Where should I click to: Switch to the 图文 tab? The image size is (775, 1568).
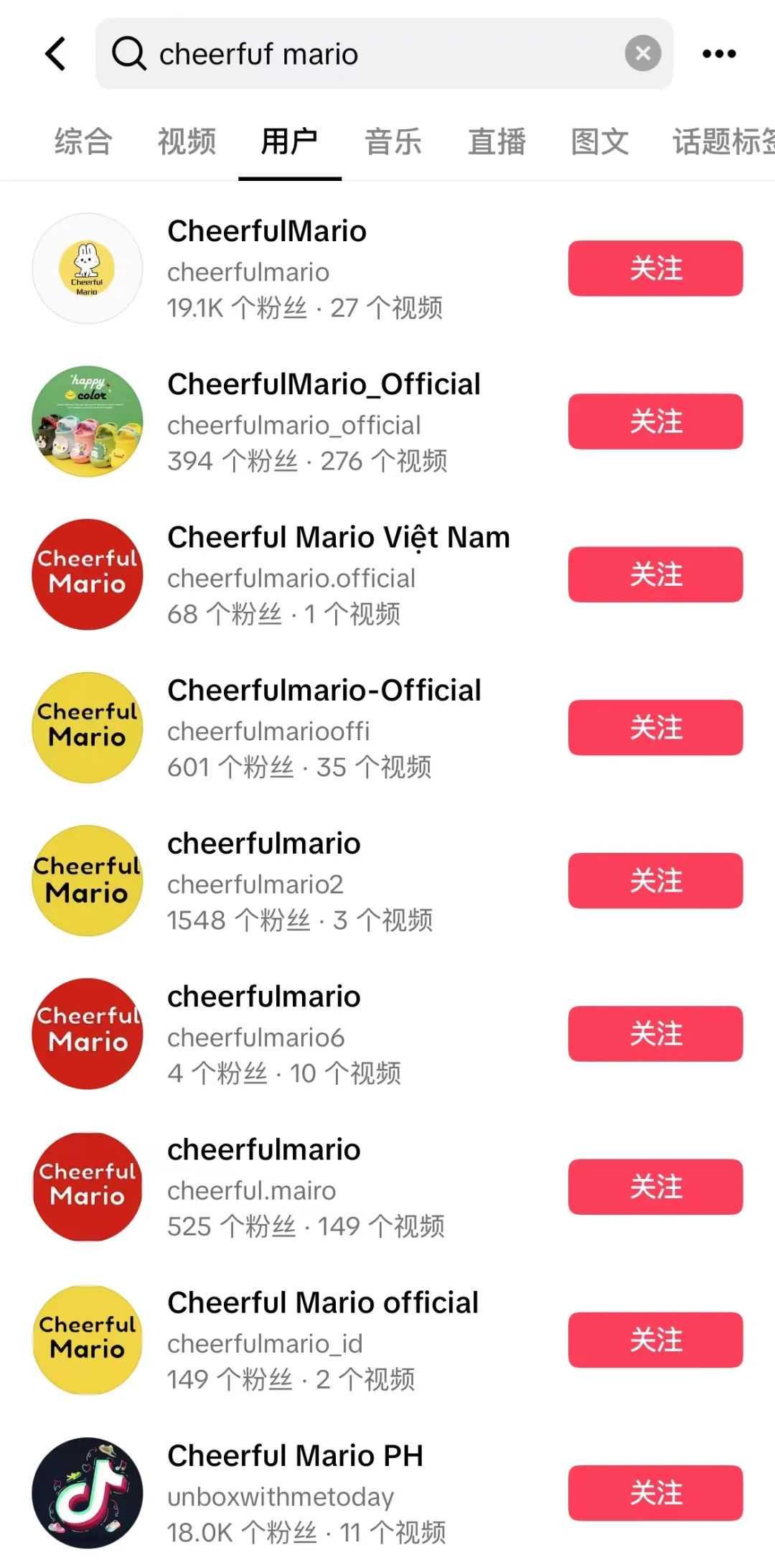[599, 141]
